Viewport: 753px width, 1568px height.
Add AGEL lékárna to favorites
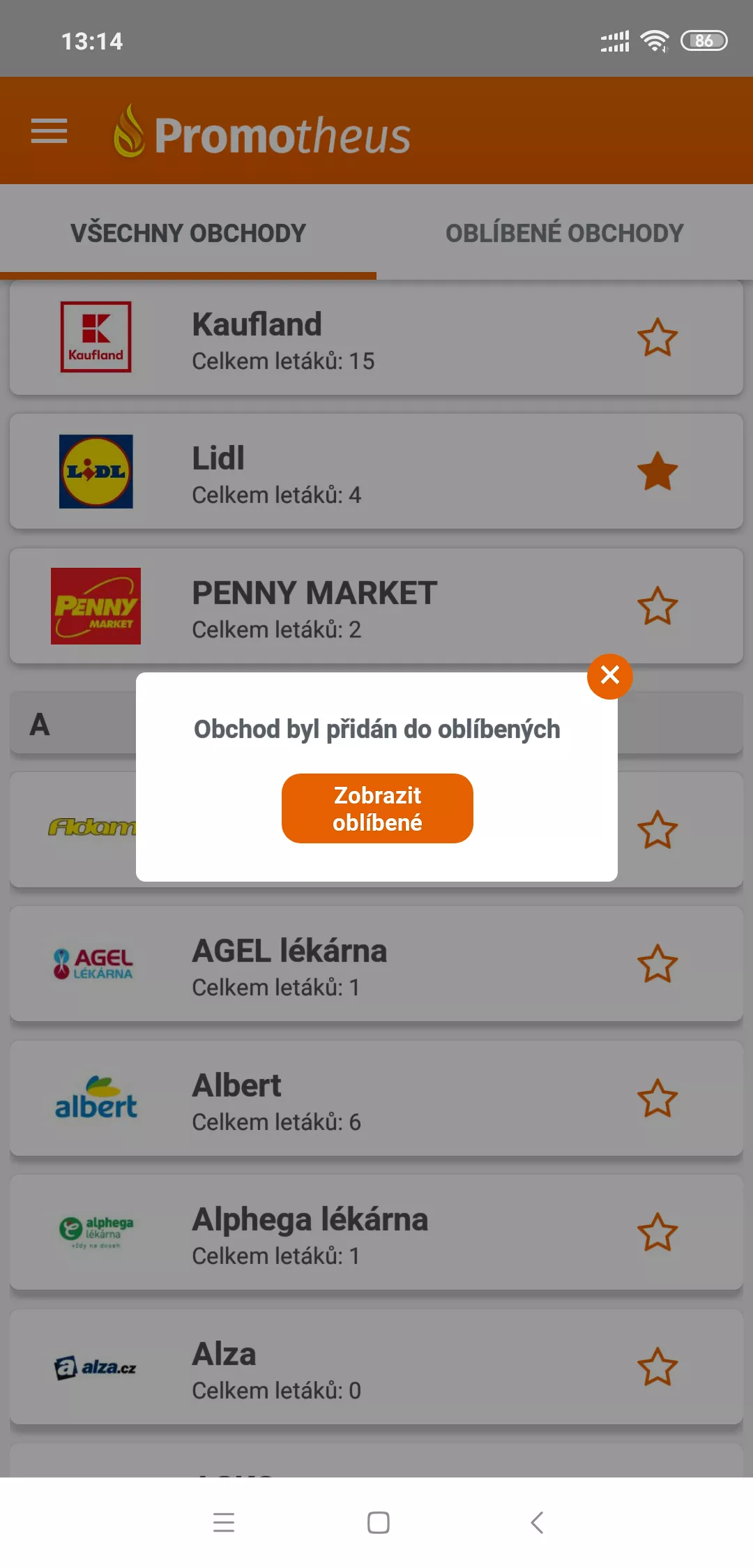click(657, 964)
